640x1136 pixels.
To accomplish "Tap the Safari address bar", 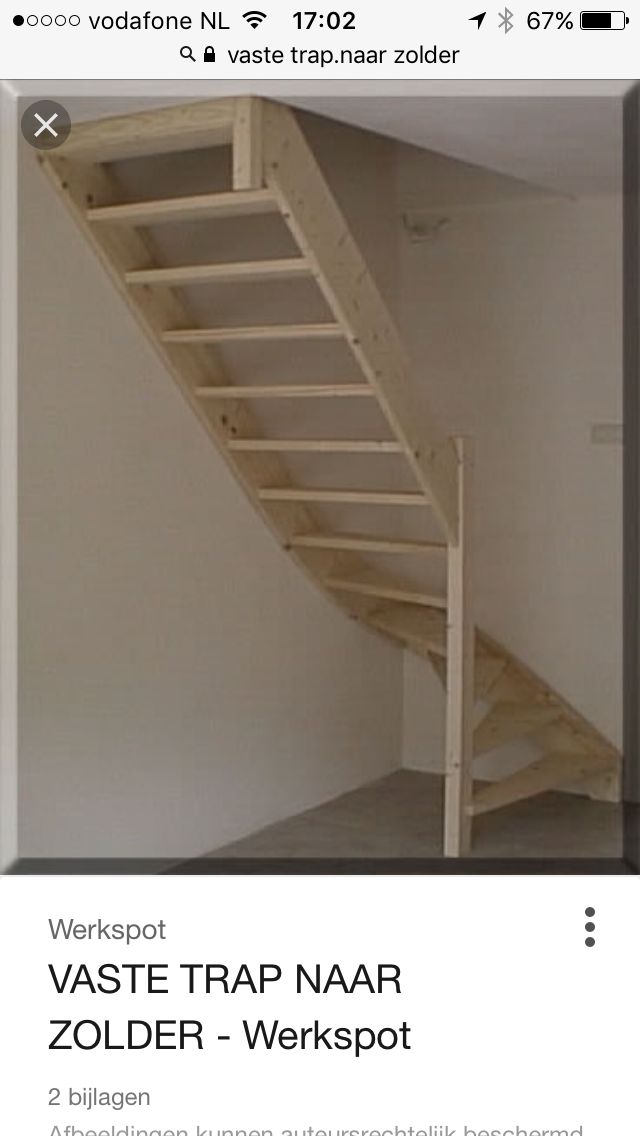I will (320, 55).
